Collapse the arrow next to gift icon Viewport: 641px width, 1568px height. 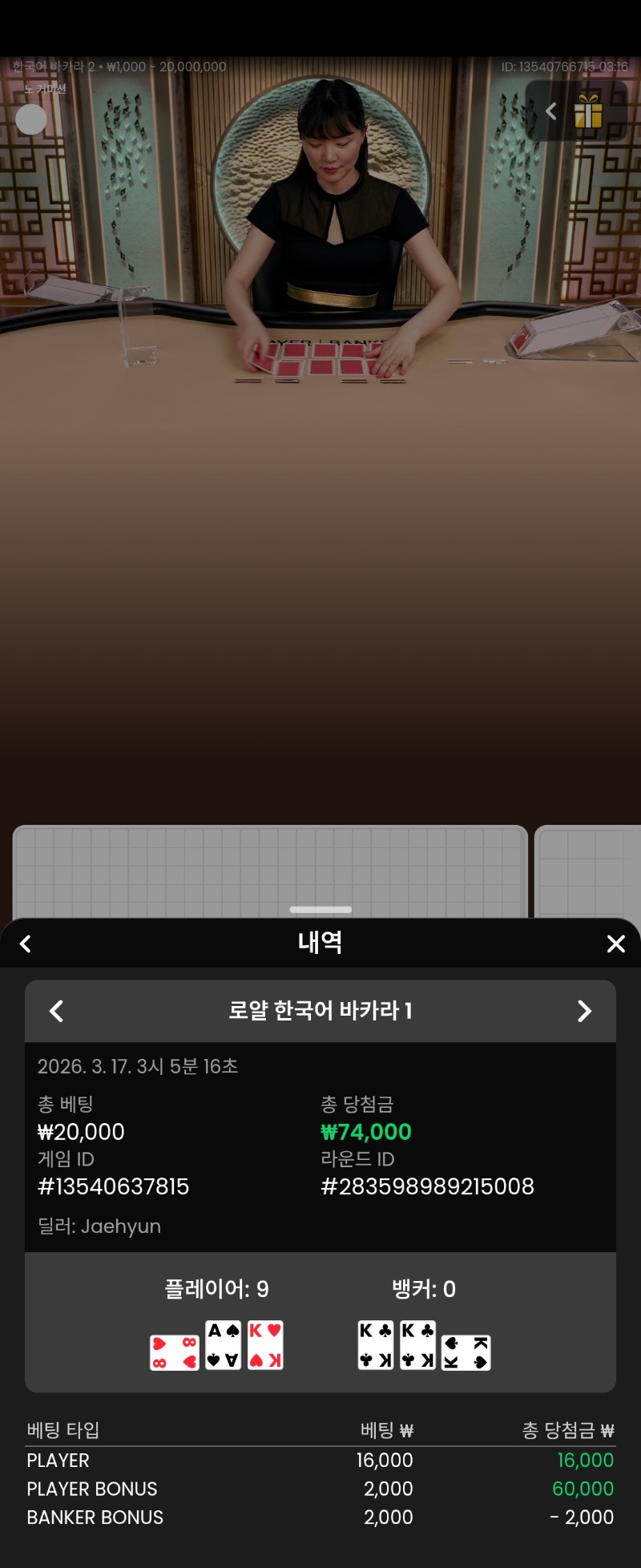point(550,111)
